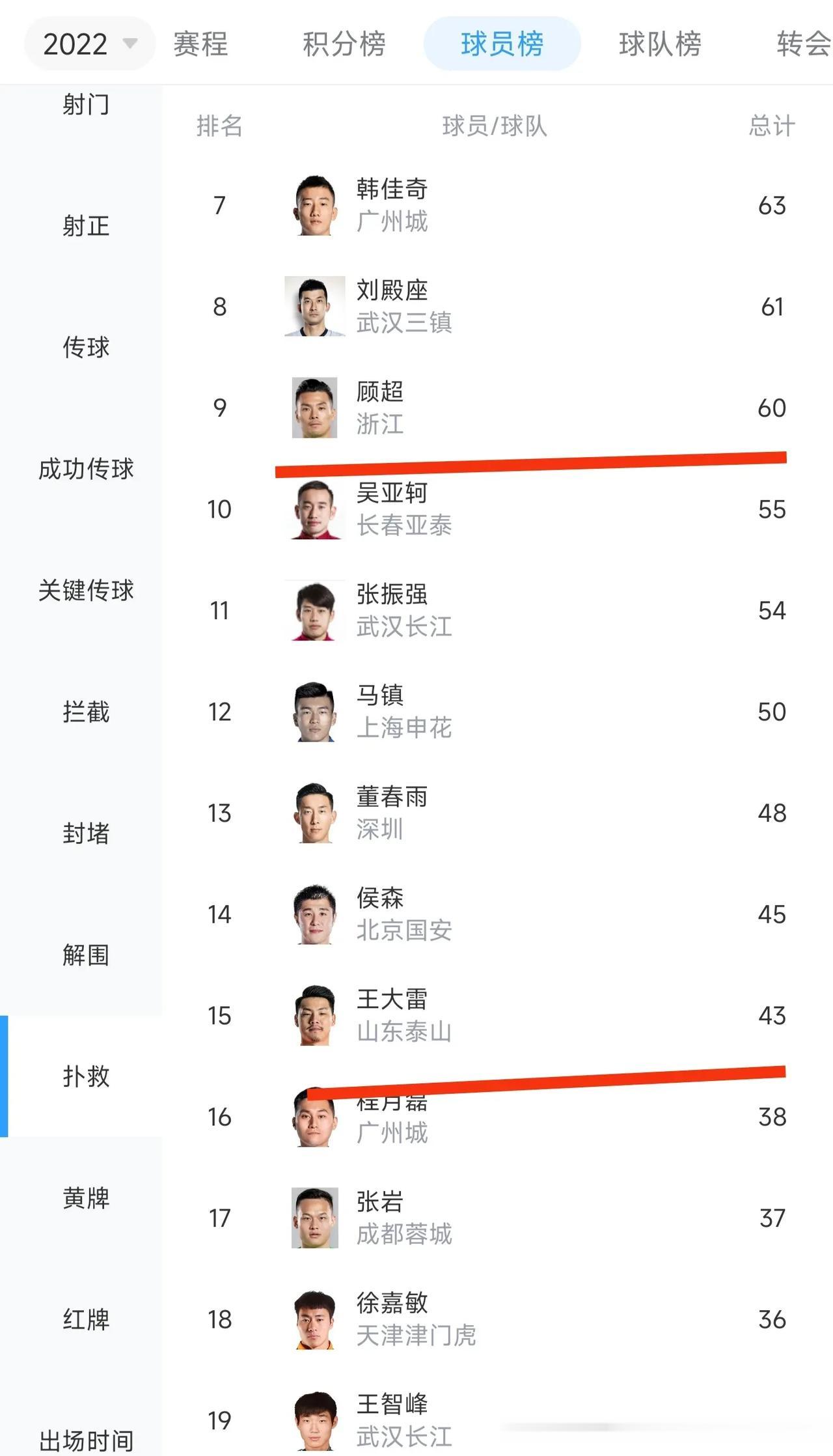Open player 张岩's row

498,1218
